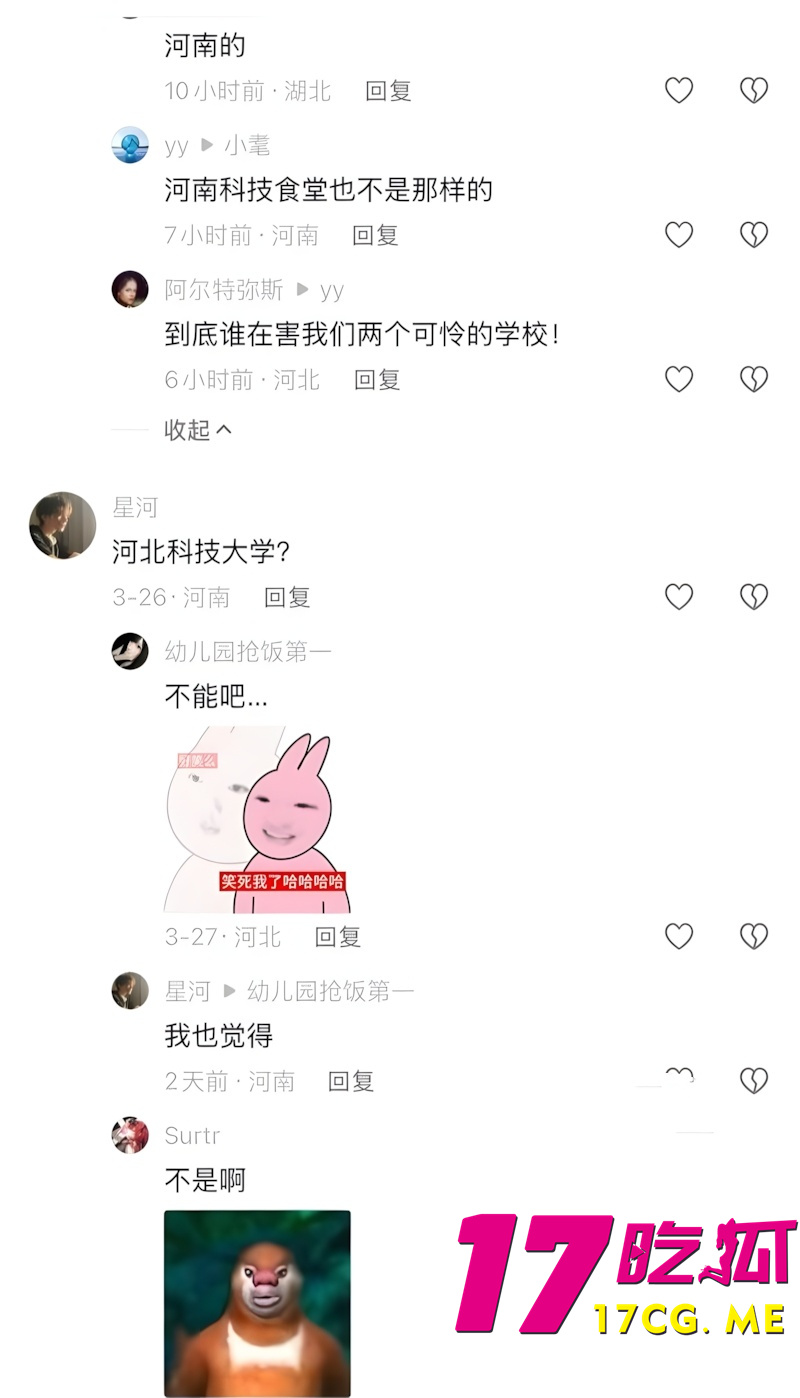Screen dimensions: 800x1398
Task: Like 阿尔特弥斯's comment about 两个可怜的学校
Action: (678, 379)
